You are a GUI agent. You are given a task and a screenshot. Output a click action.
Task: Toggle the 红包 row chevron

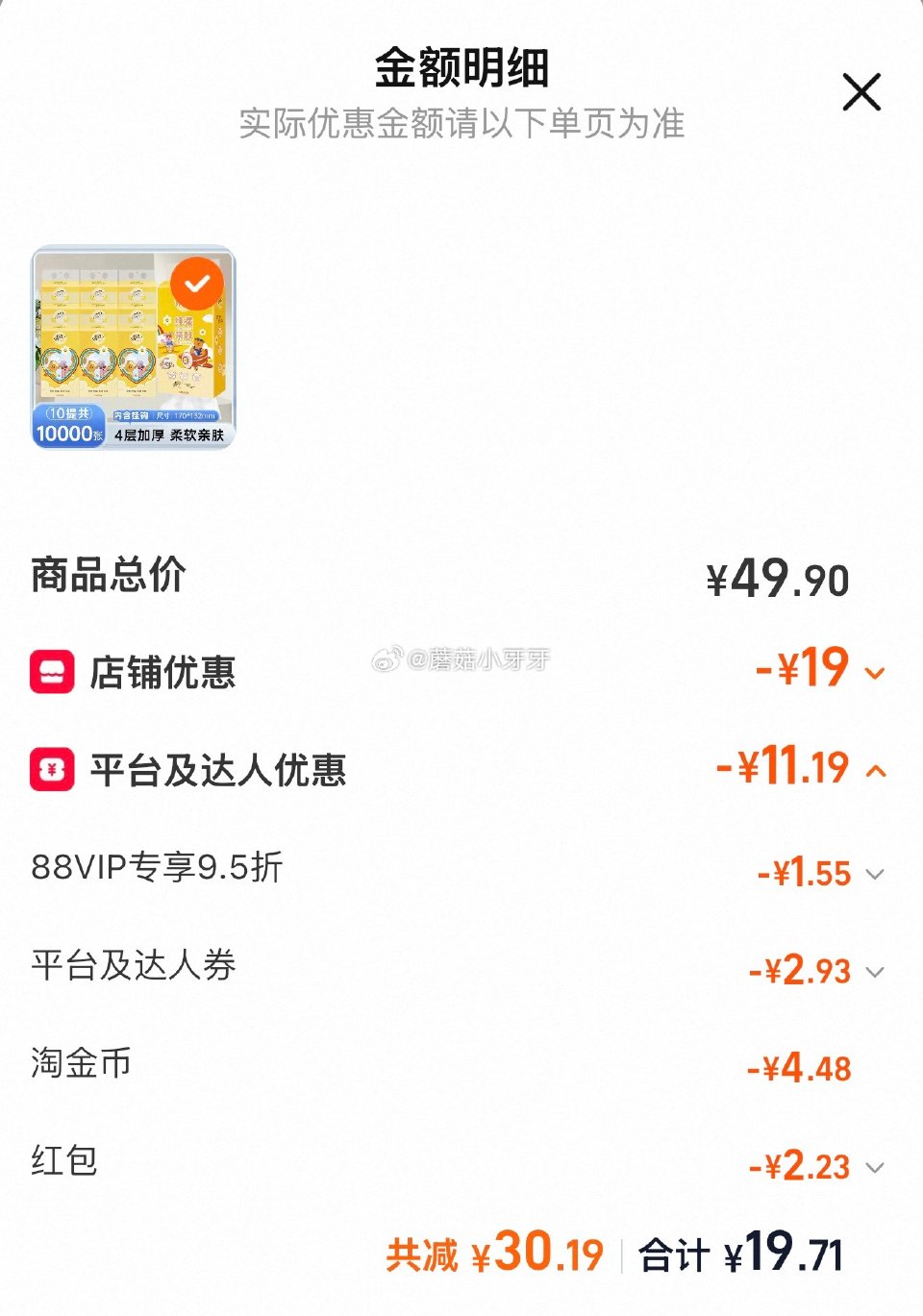coord(873,1167)
